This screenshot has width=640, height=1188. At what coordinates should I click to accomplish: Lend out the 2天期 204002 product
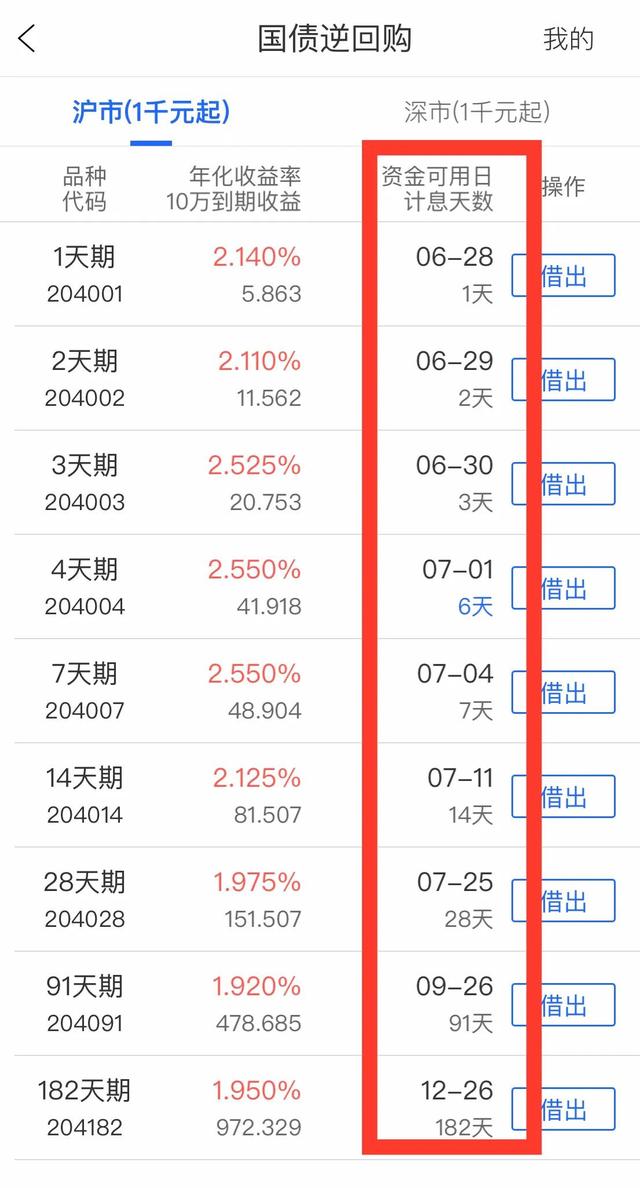pos(564,380)
